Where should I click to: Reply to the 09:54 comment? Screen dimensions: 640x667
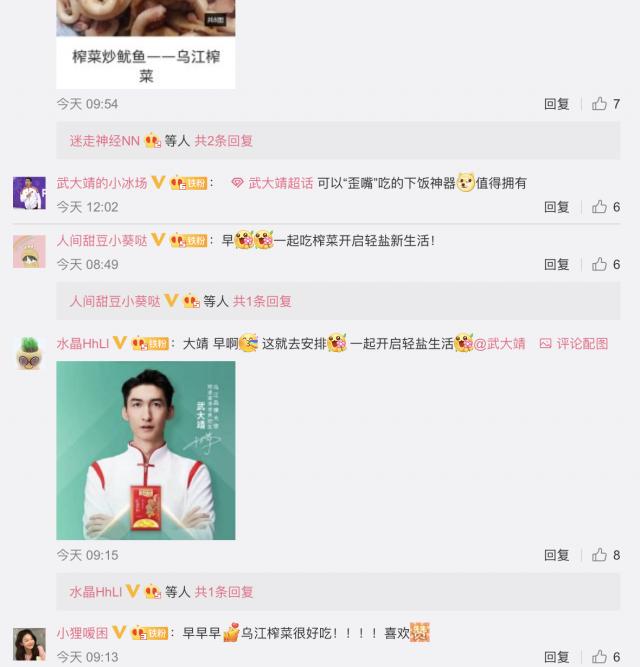(x=556, y=104)
